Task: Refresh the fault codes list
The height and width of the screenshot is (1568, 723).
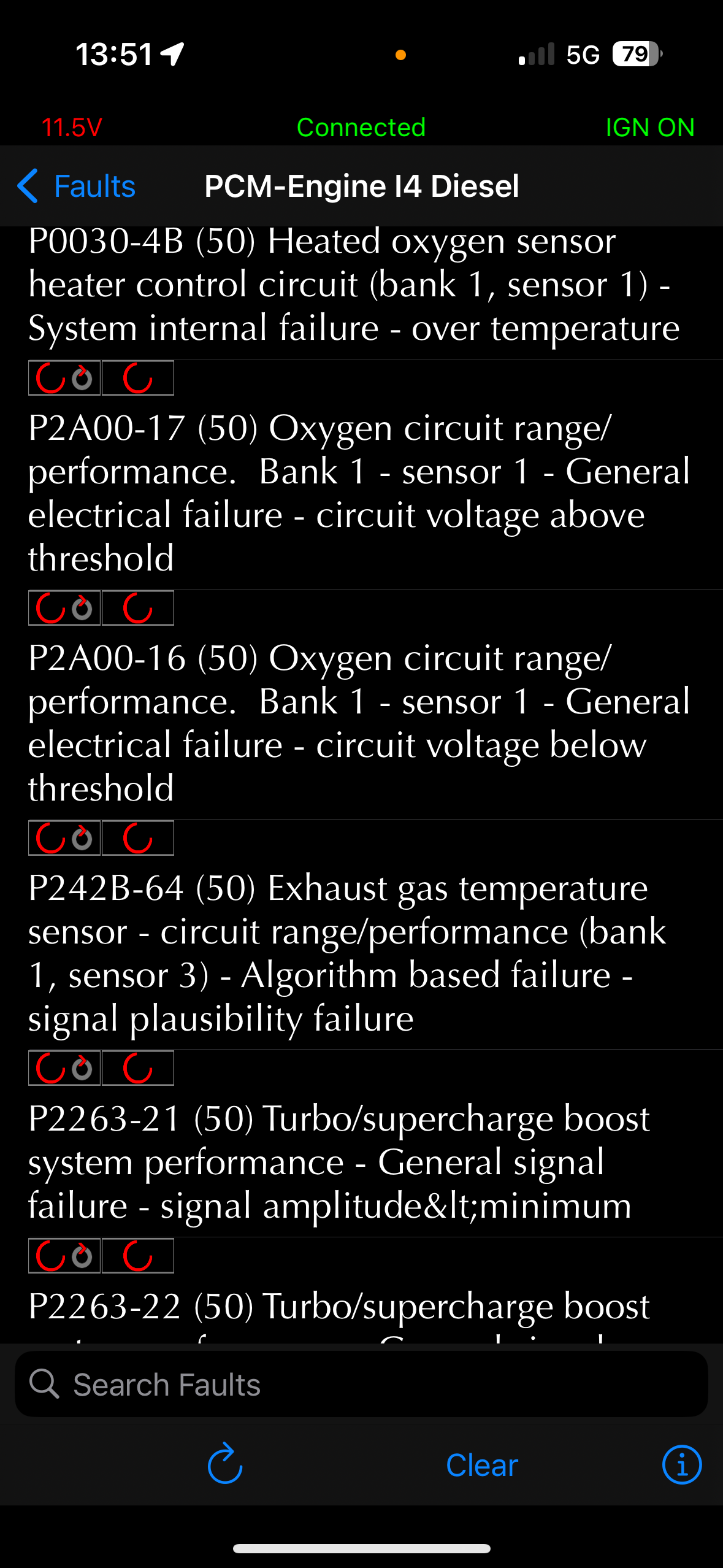Action: point(225,1464)
